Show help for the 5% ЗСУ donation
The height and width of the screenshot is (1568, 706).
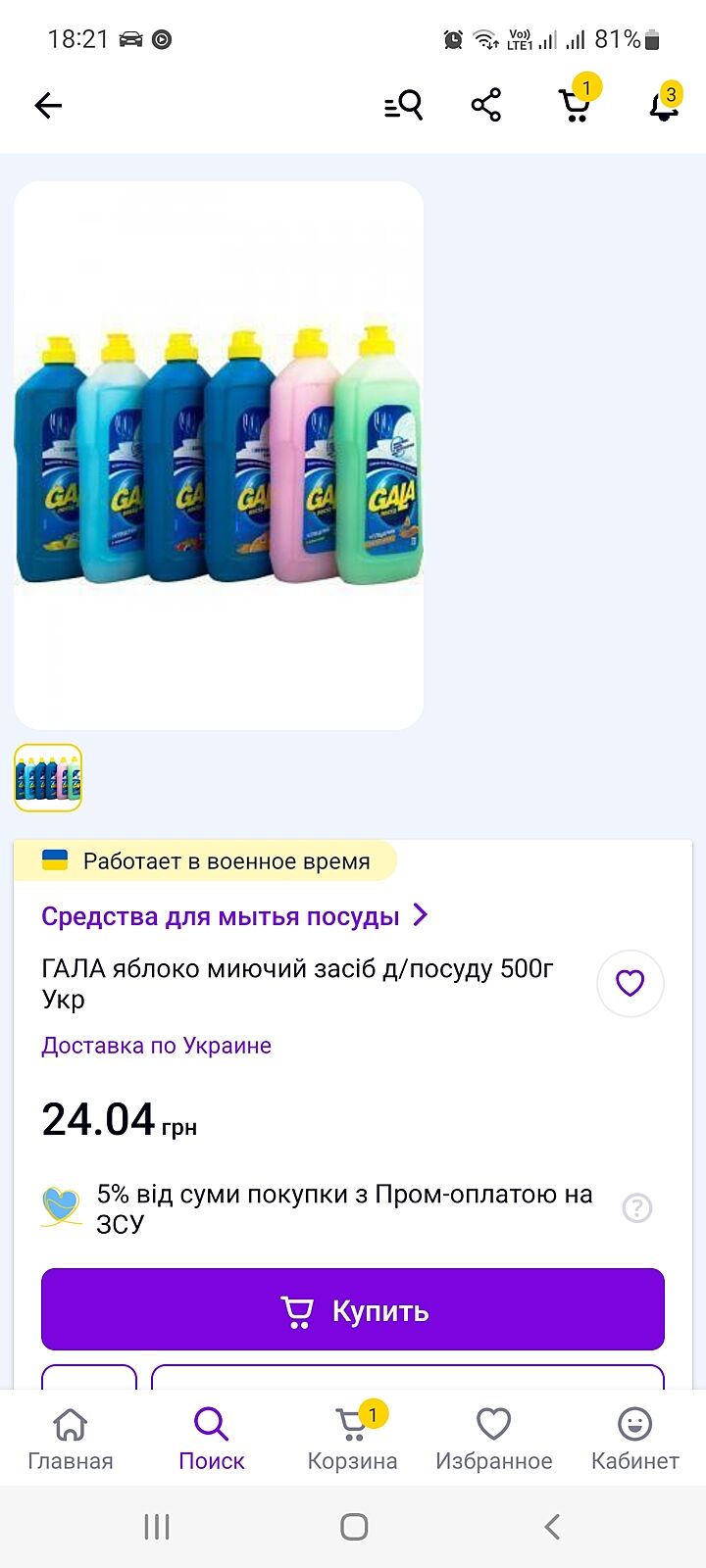[x=637, y=1208]
